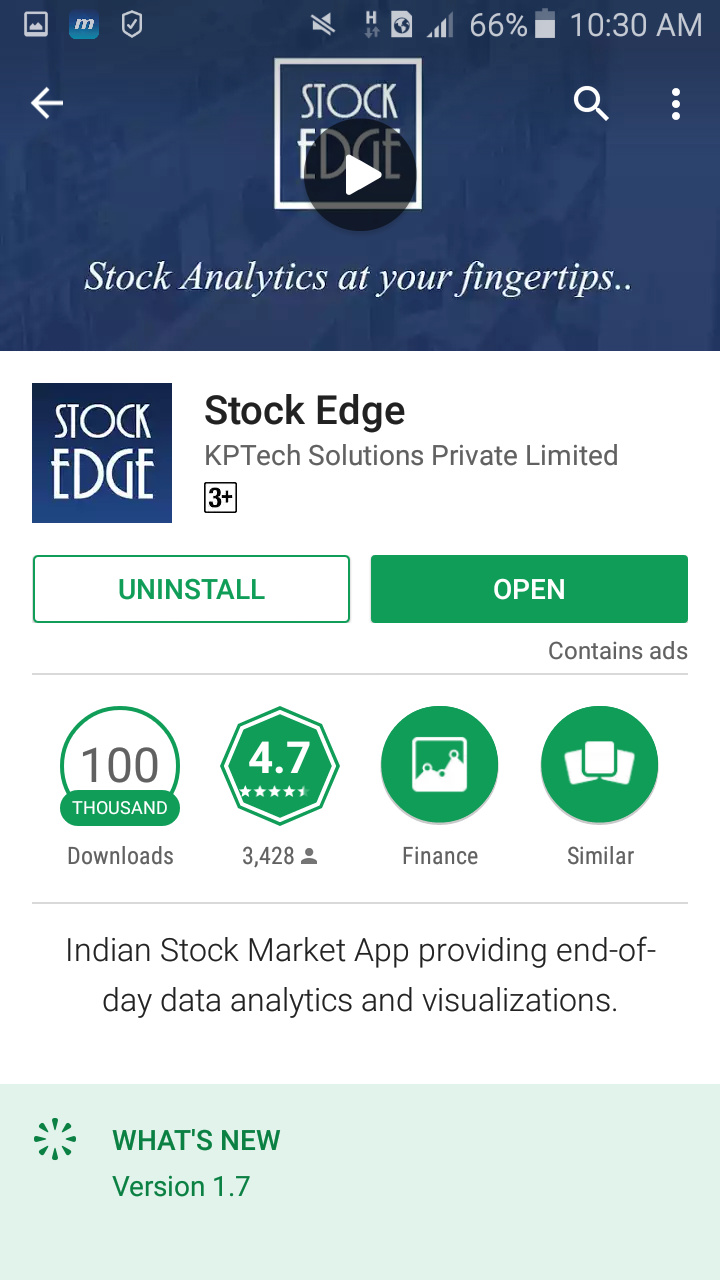Open the three-dot overflow menu
720x1280 pixels.
[676, 103]
